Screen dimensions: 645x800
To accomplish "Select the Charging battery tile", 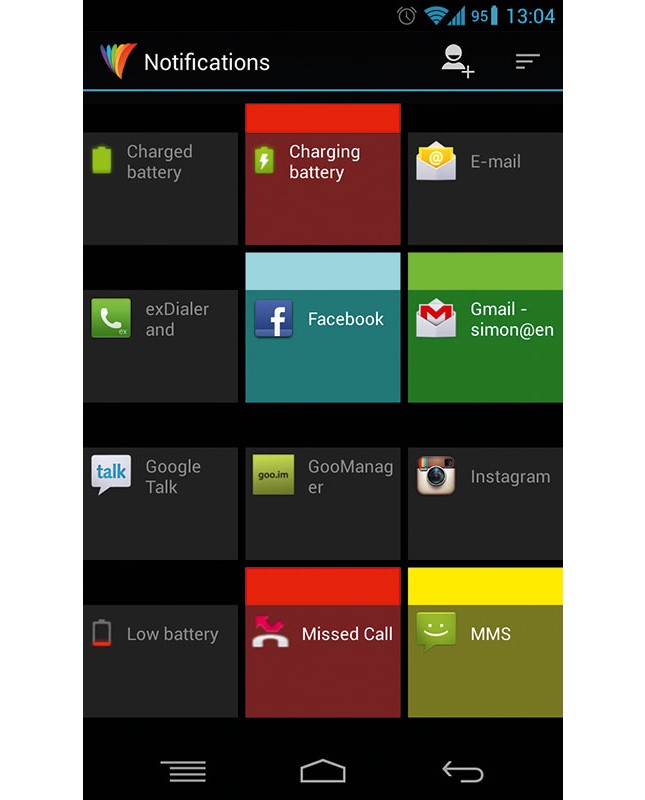I will pyautogui.click(x=322, y=175).
